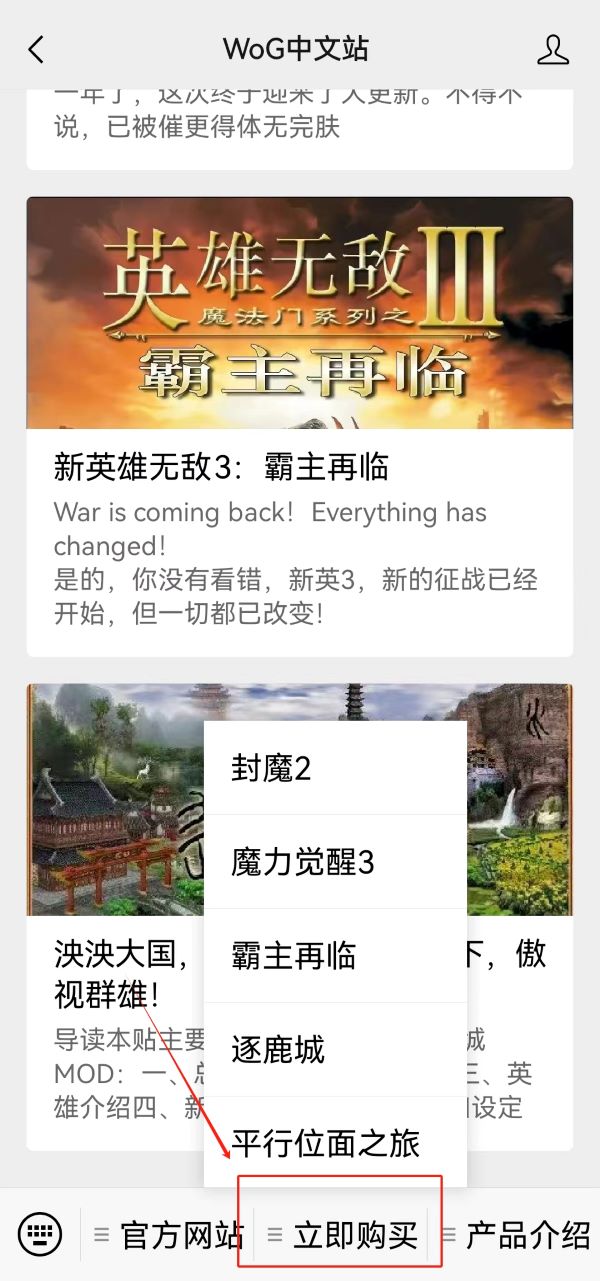
Task: Tap the 立即购买 bottom menu
Action: 343,1235
